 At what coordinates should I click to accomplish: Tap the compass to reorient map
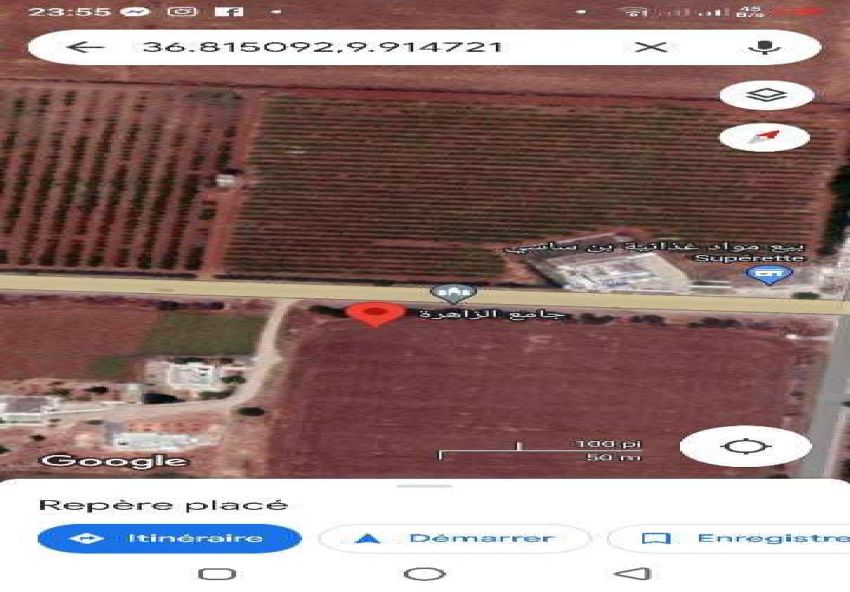click(766, 137)
